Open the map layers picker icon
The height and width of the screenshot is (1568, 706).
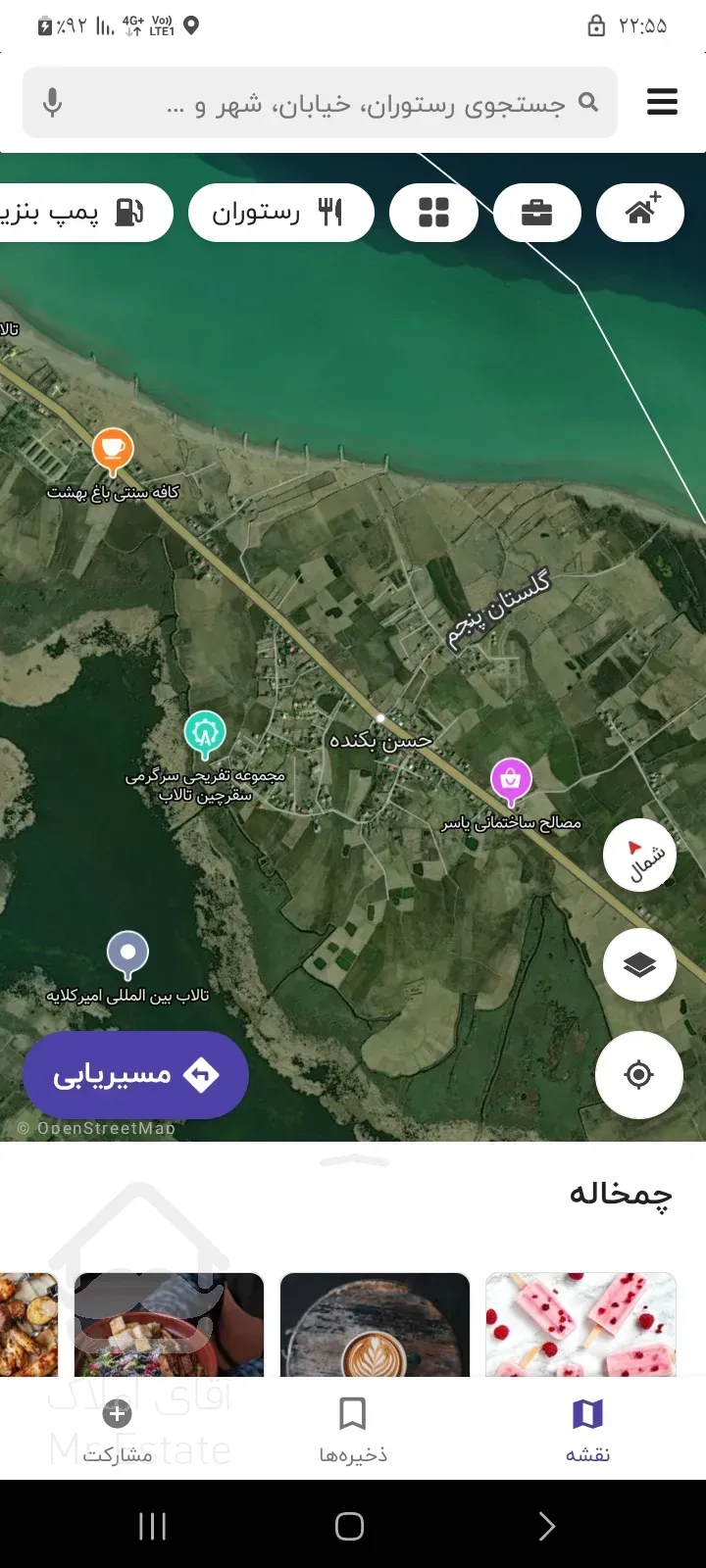tap(638, 964)
